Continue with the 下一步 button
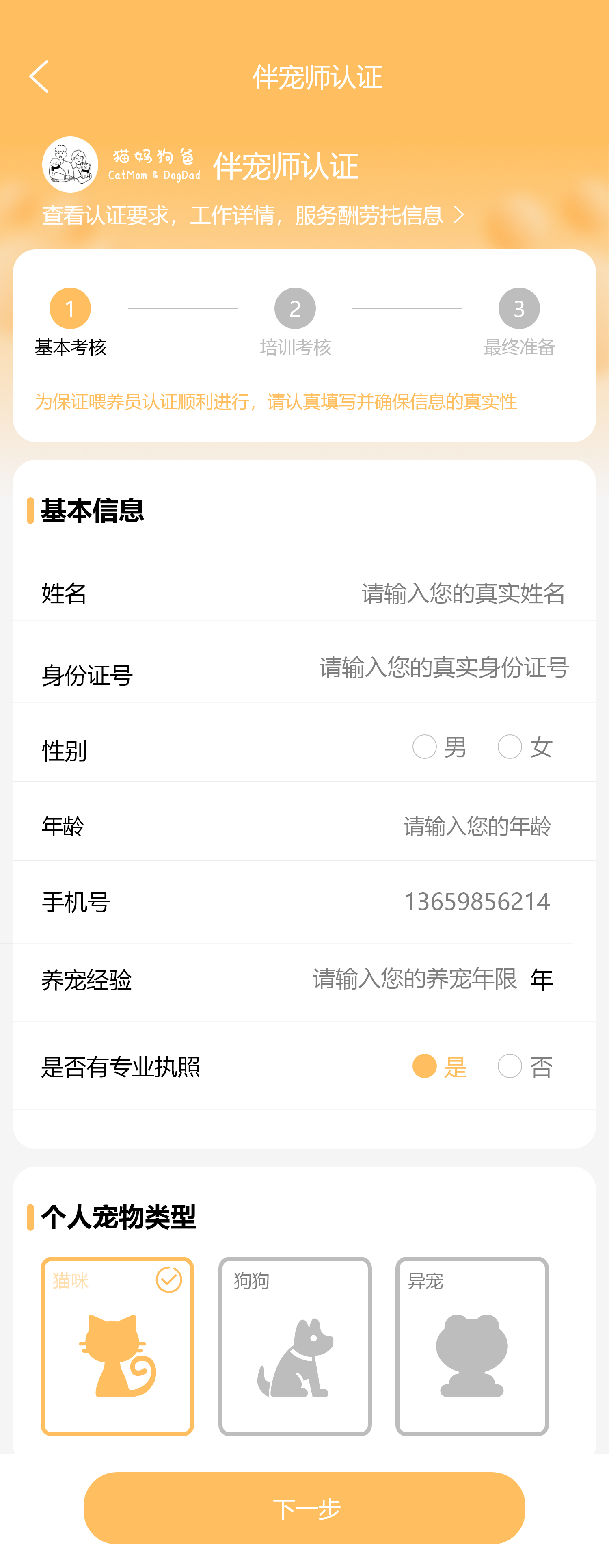Image resolution: width=609 pixels, height=1568 pixels. click(304, 1508)
